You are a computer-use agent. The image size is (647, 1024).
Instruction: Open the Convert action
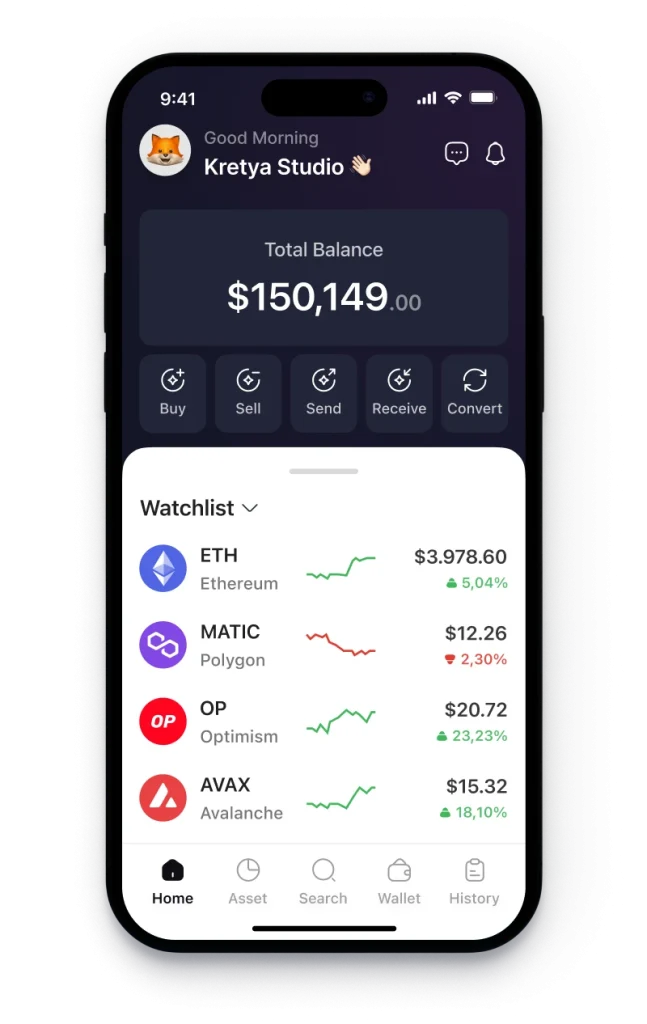(474, 392)
